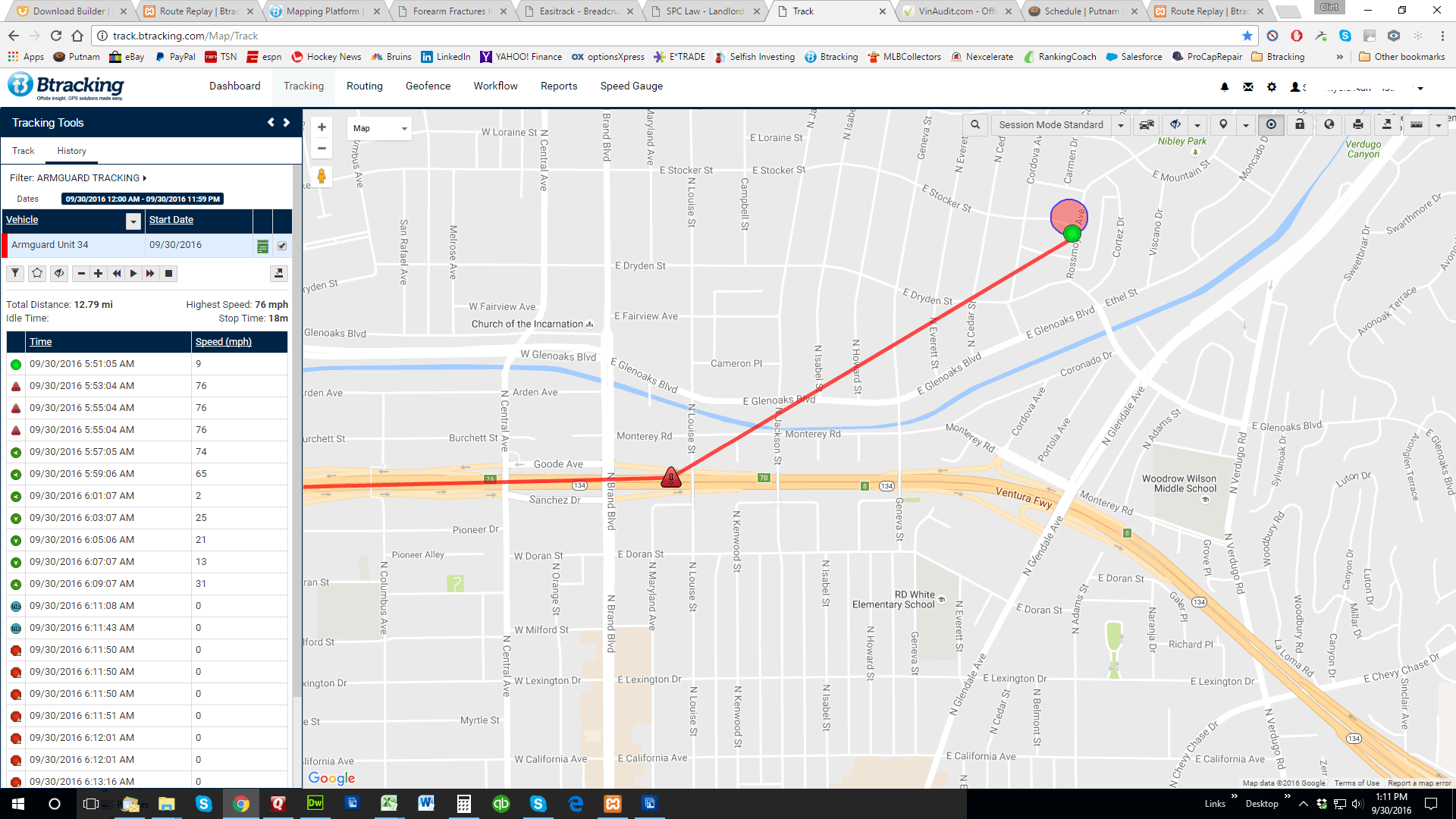Screen dimensions: 1456x819
Task: Rewind the route replay
Action: click(116, 274)
